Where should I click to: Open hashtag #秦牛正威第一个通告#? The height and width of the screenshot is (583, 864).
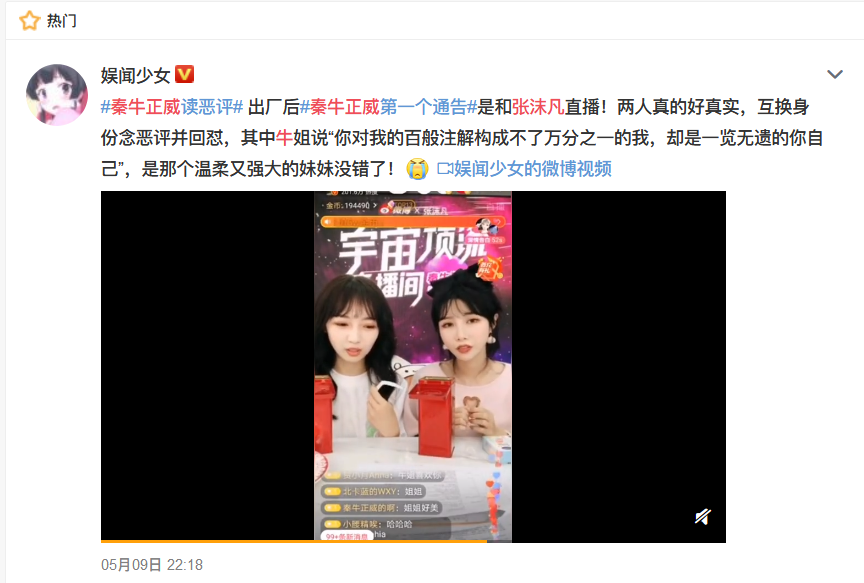pyautogui.click(x=388, y=107)
